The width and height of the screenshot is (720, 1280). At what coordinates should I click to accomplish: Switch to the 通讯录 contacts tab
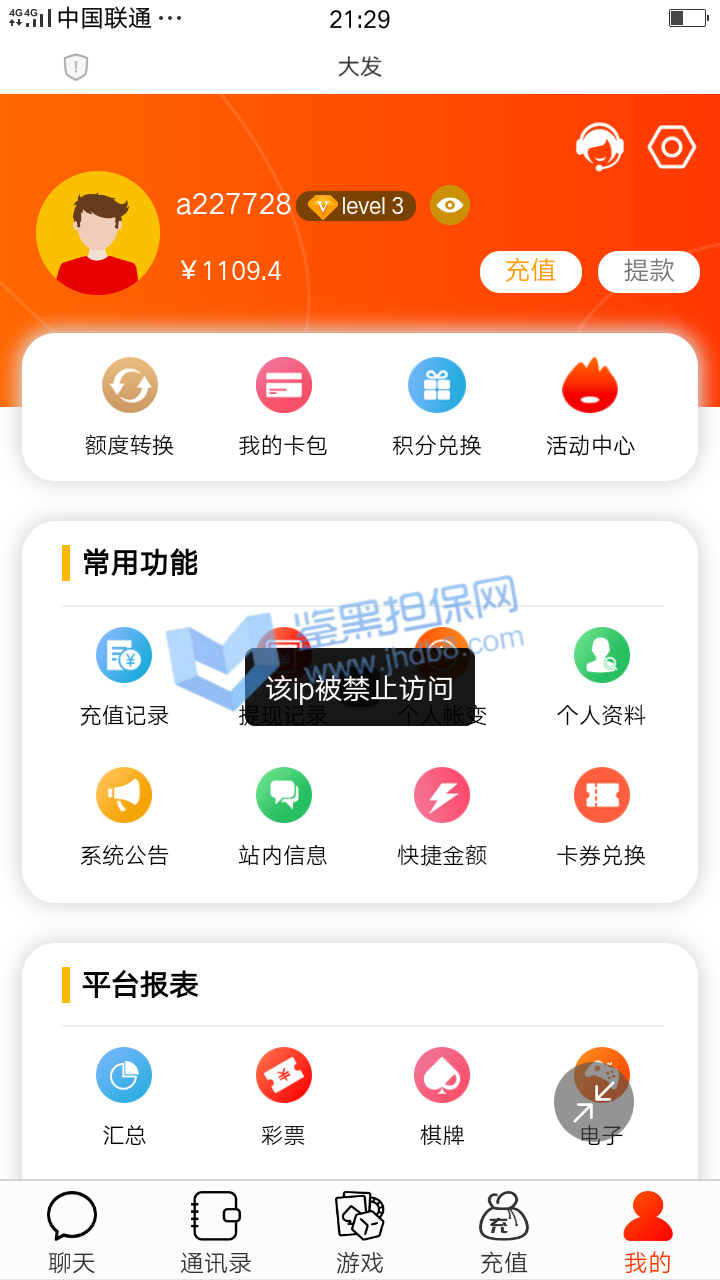tap(216, 1232)
